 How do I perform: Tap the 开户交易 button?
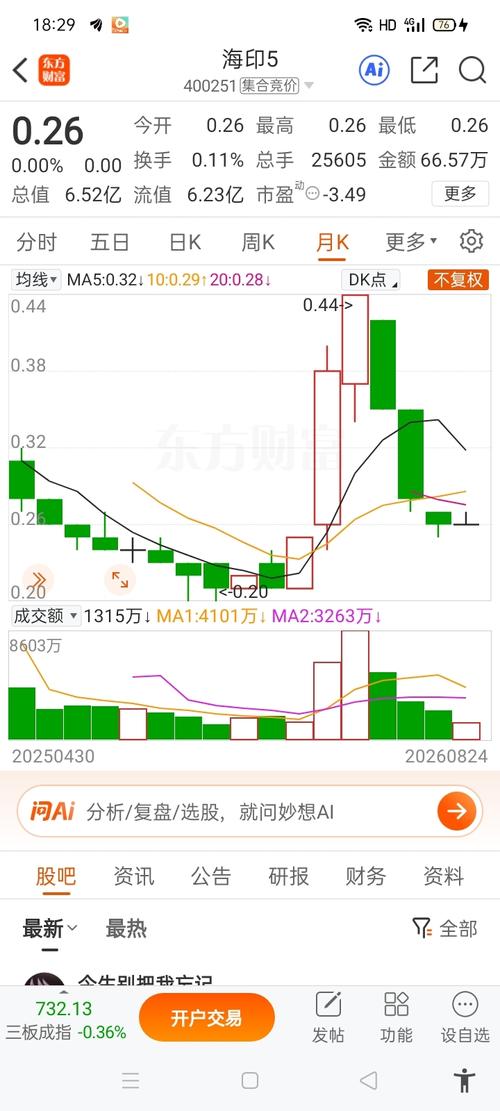tap(207, 1018)
